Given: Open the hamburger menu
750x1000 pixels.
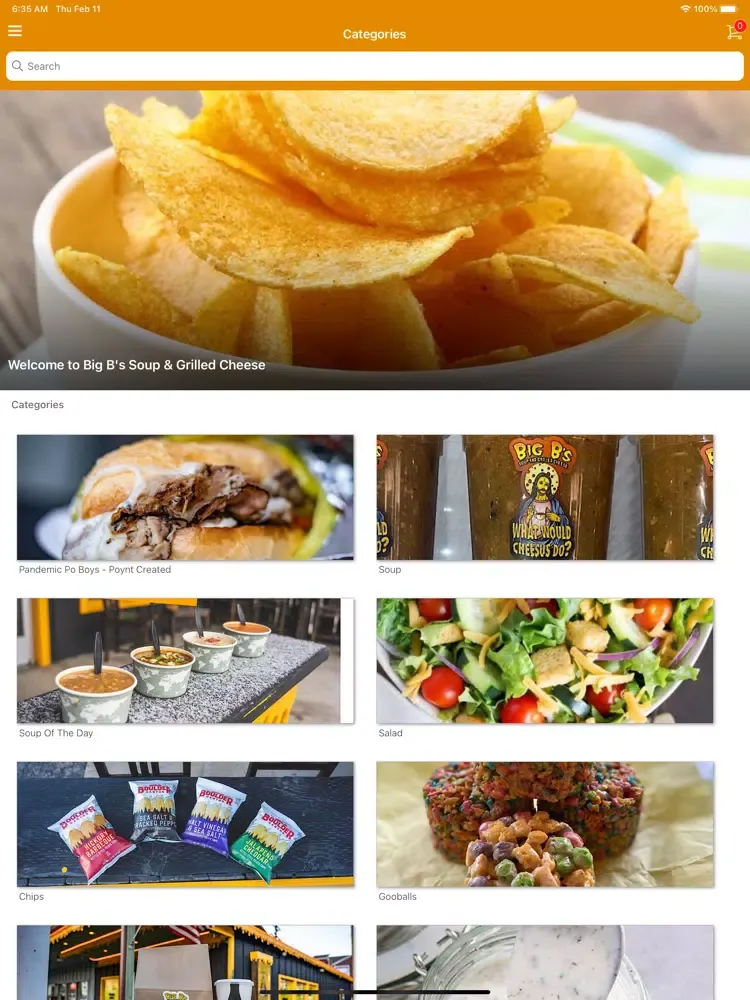Looking at the screenshot, I should point(15,31).
